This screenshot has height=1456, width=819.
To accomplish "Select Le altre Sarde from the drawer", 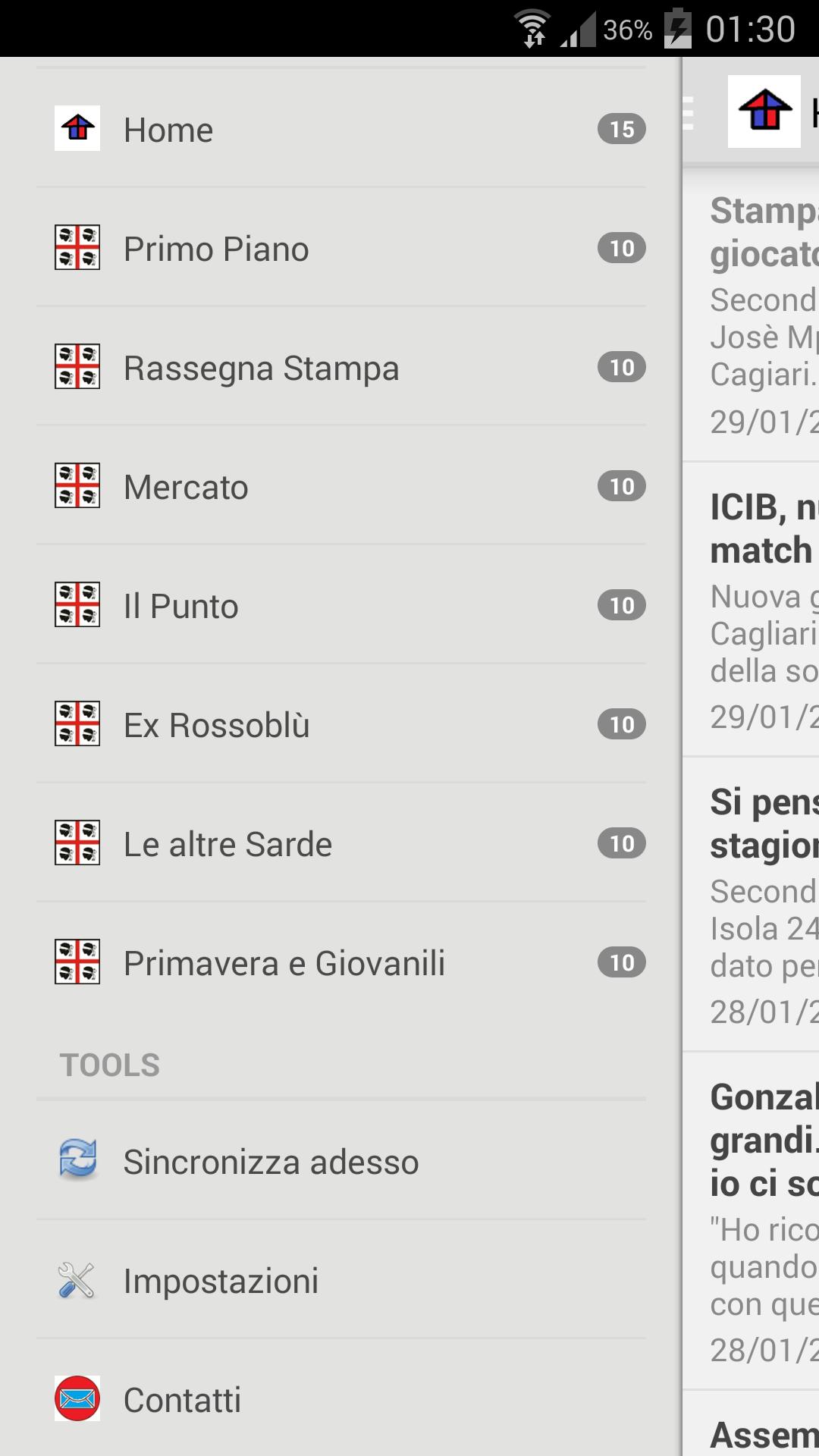I will [x=227, y=843].
